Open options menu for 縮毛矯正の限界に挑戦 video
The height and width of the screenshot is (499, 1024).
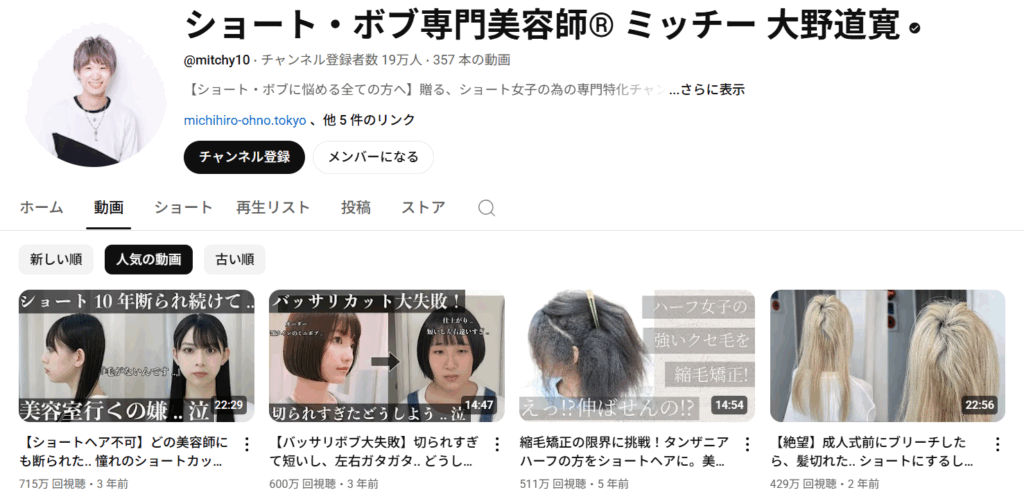point(747,445)
